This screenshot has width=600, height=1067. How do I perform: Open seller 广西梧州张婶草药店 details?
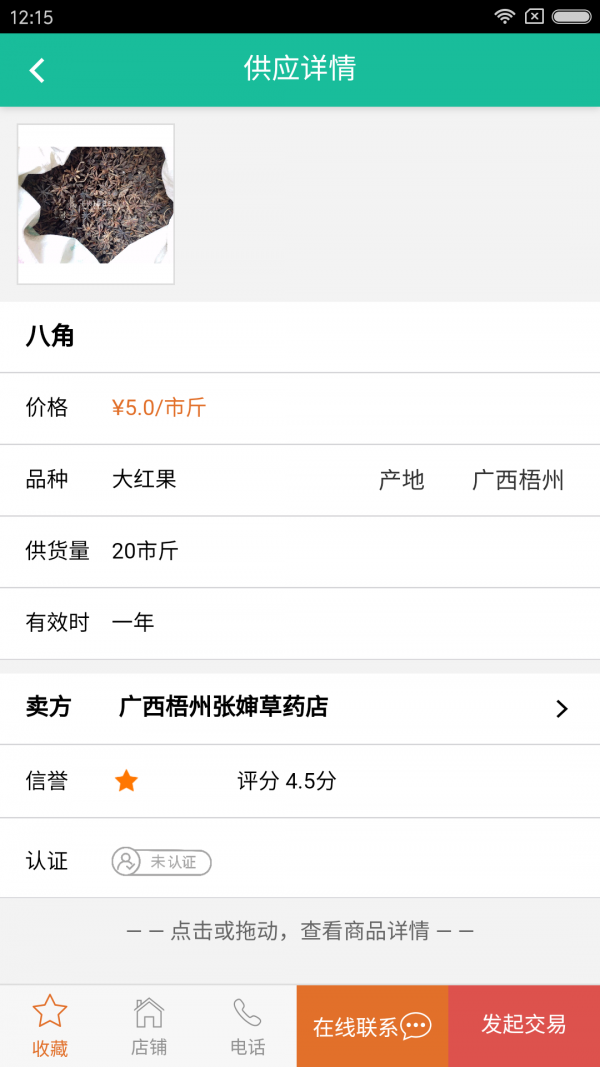tap(300, 708)
